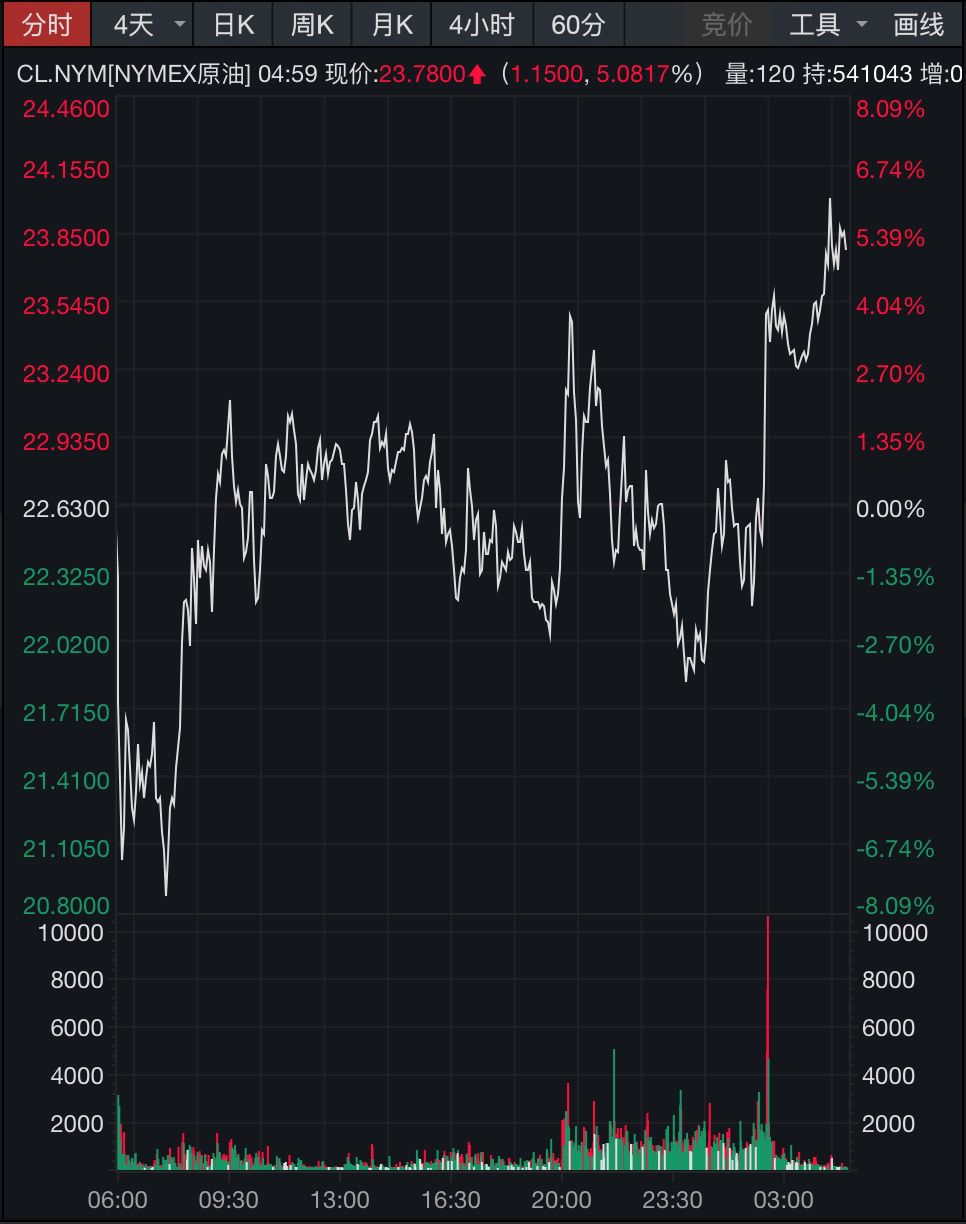966x1224 pixels.
Task: Expand the 工具 tools dropdown
Action: pos(828,25)
